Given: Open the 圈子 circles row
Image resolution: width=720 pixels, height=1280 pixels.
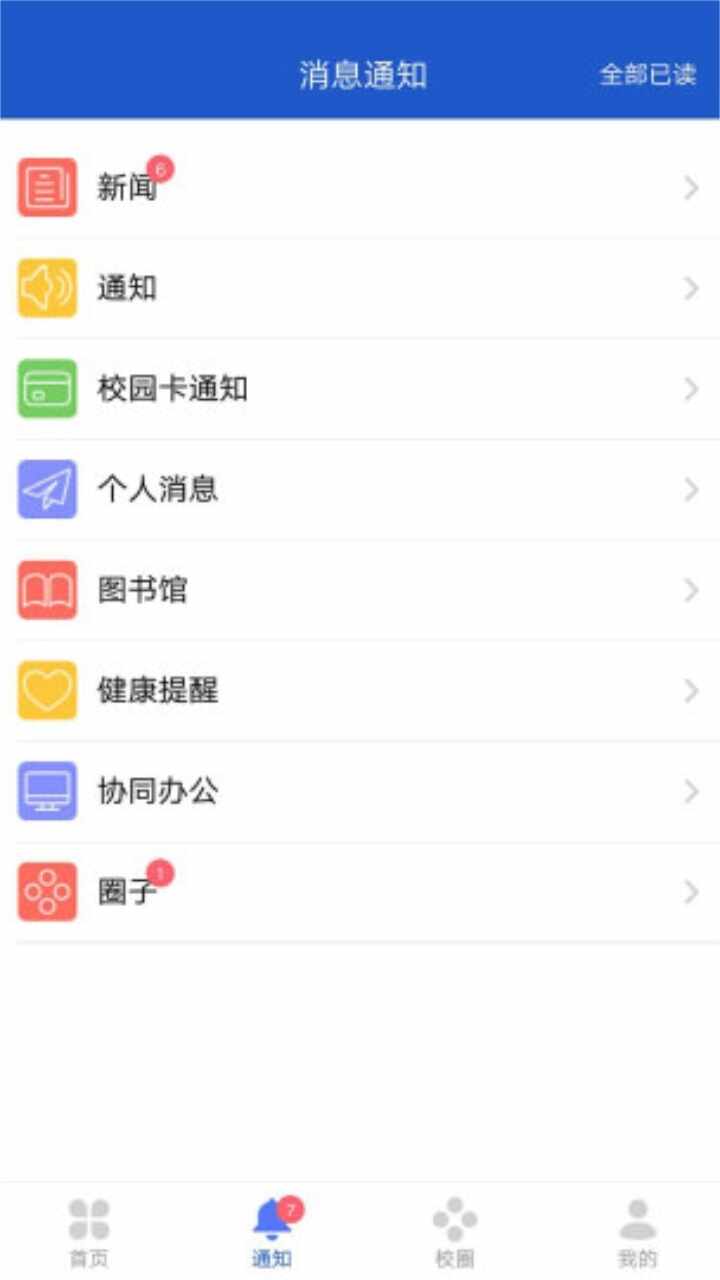Looking at the screenshot, I should [360, 892].
